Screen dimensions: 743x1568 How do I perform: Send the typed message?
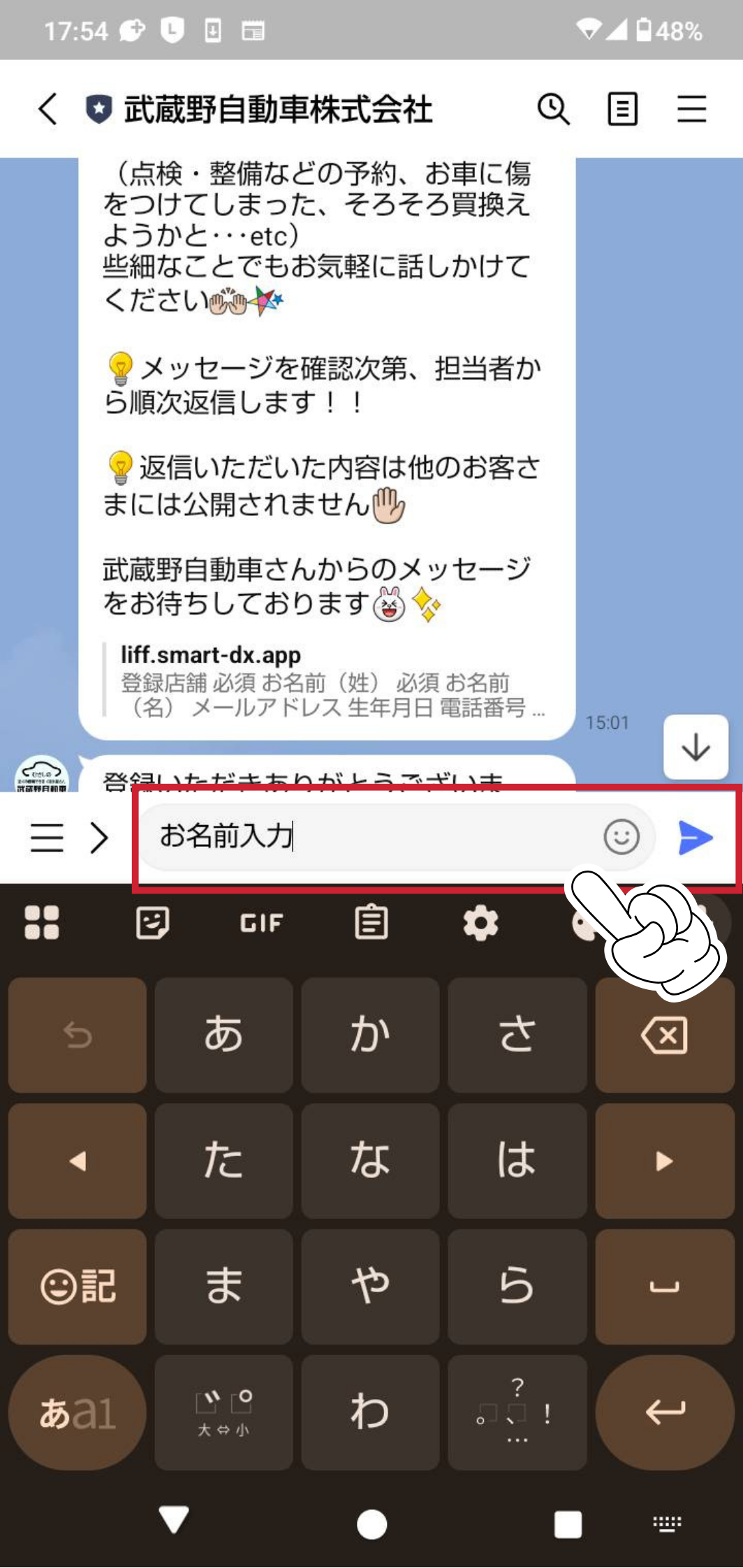click(x=696, y=837)
